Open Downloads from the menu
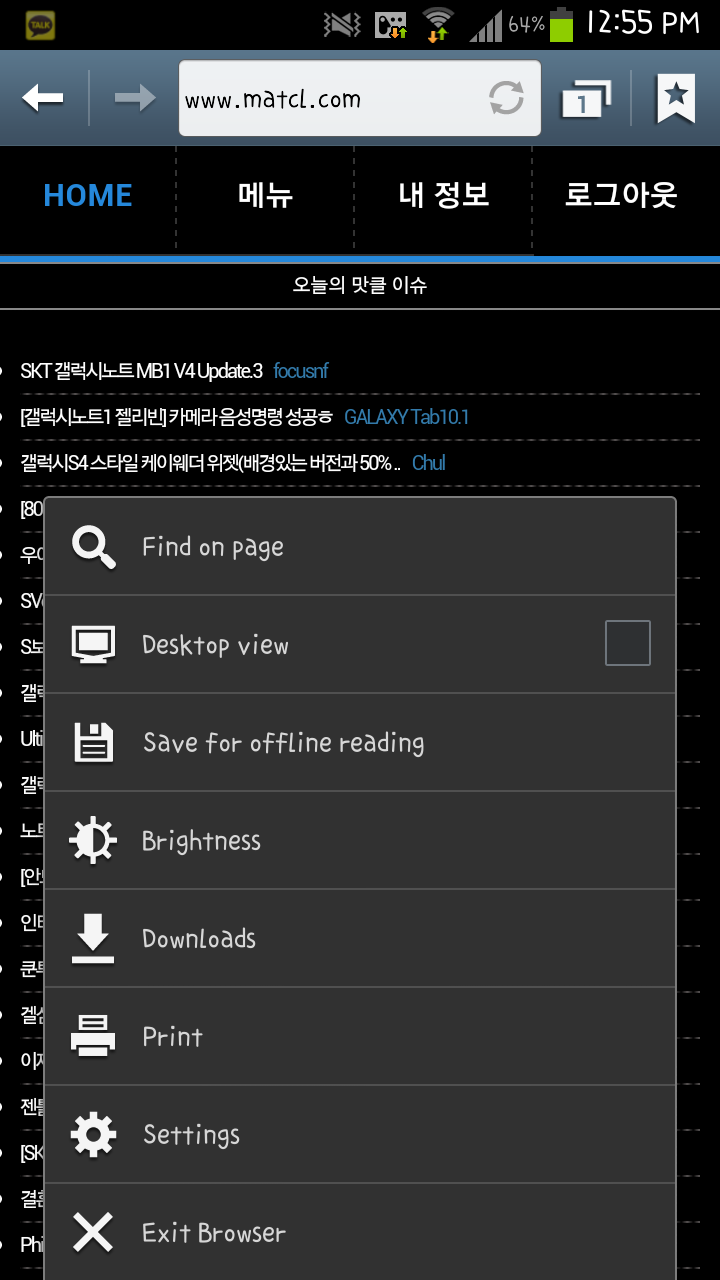The image size is (720, 1280). 360,939
